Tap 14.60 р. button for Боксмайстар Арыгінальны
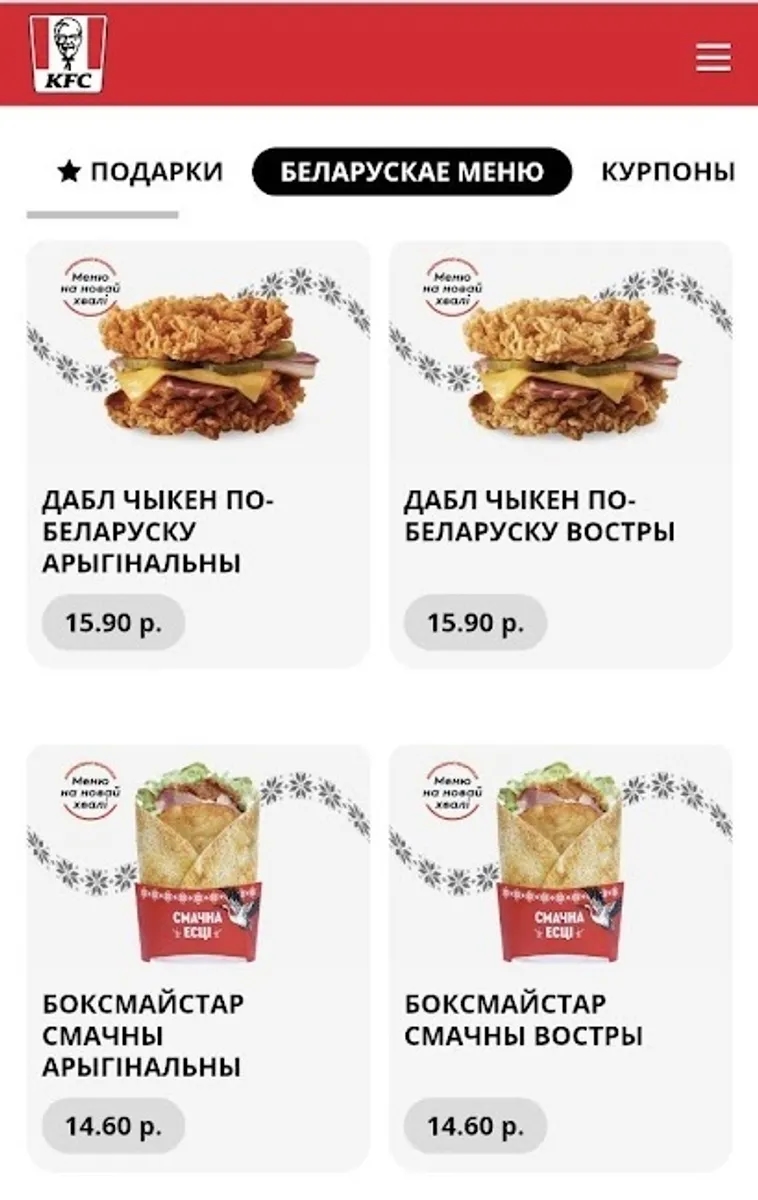This screenshot has width=758, height=1200. tap(113, 1126)
